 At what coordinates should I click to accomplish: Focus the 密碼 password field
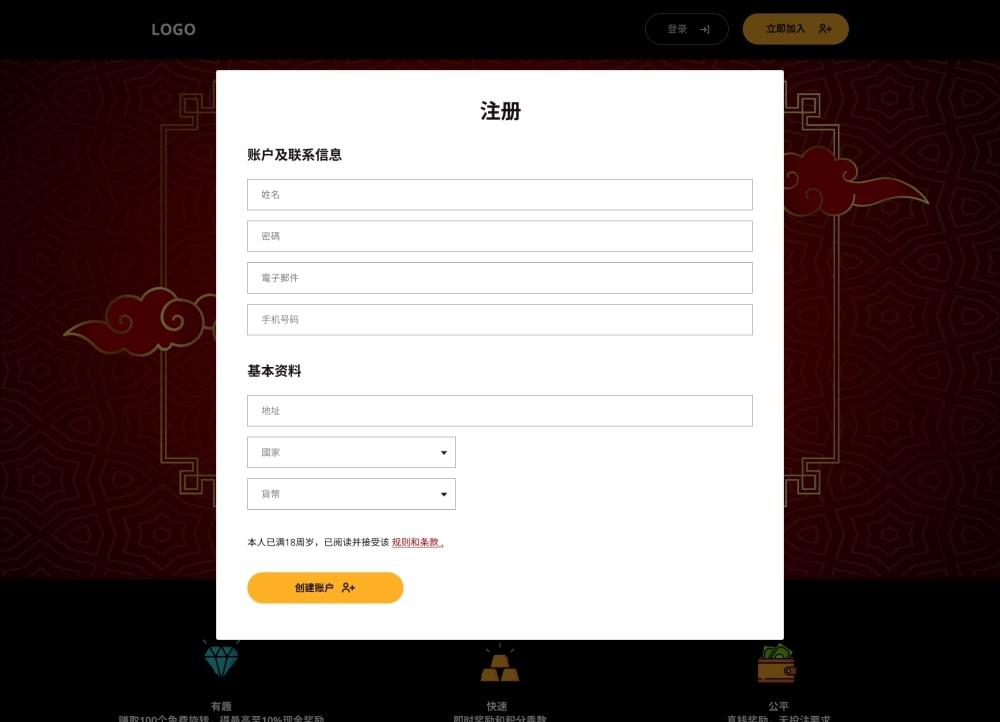point(499,236)
